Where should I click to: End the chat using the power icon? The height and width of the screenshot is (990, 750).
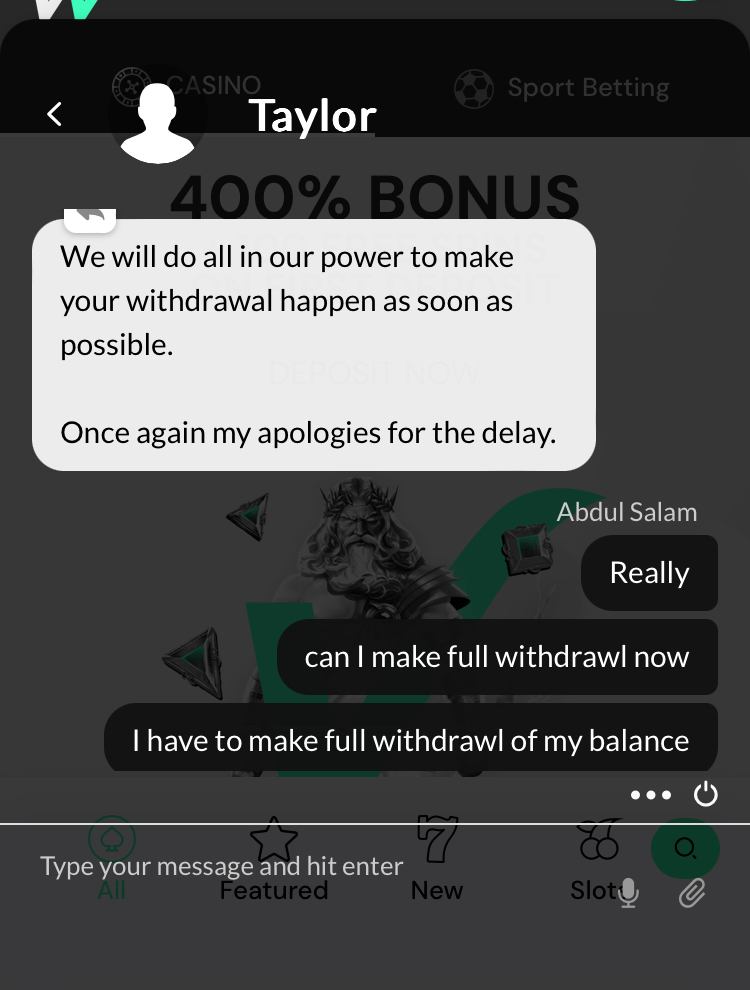706,794
